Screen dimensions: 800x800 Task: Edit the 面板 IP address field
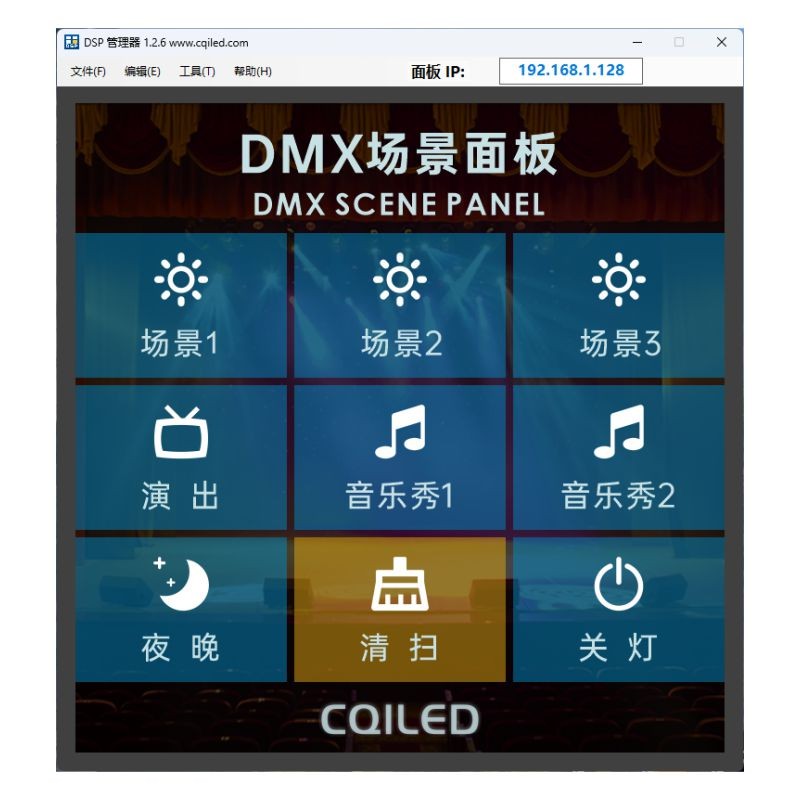(570, 71)
